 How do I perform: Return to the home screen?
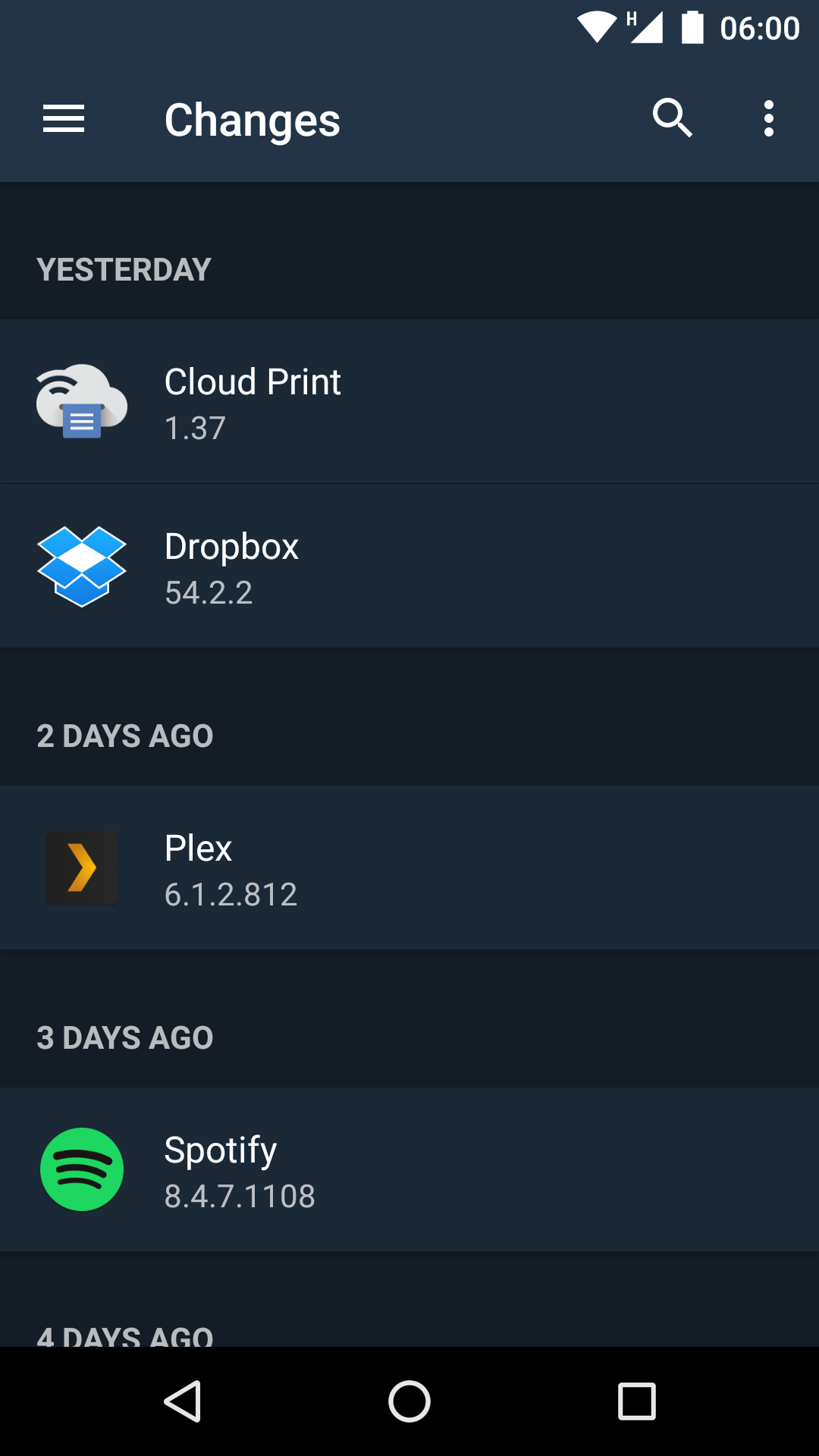coord(409,1401)
